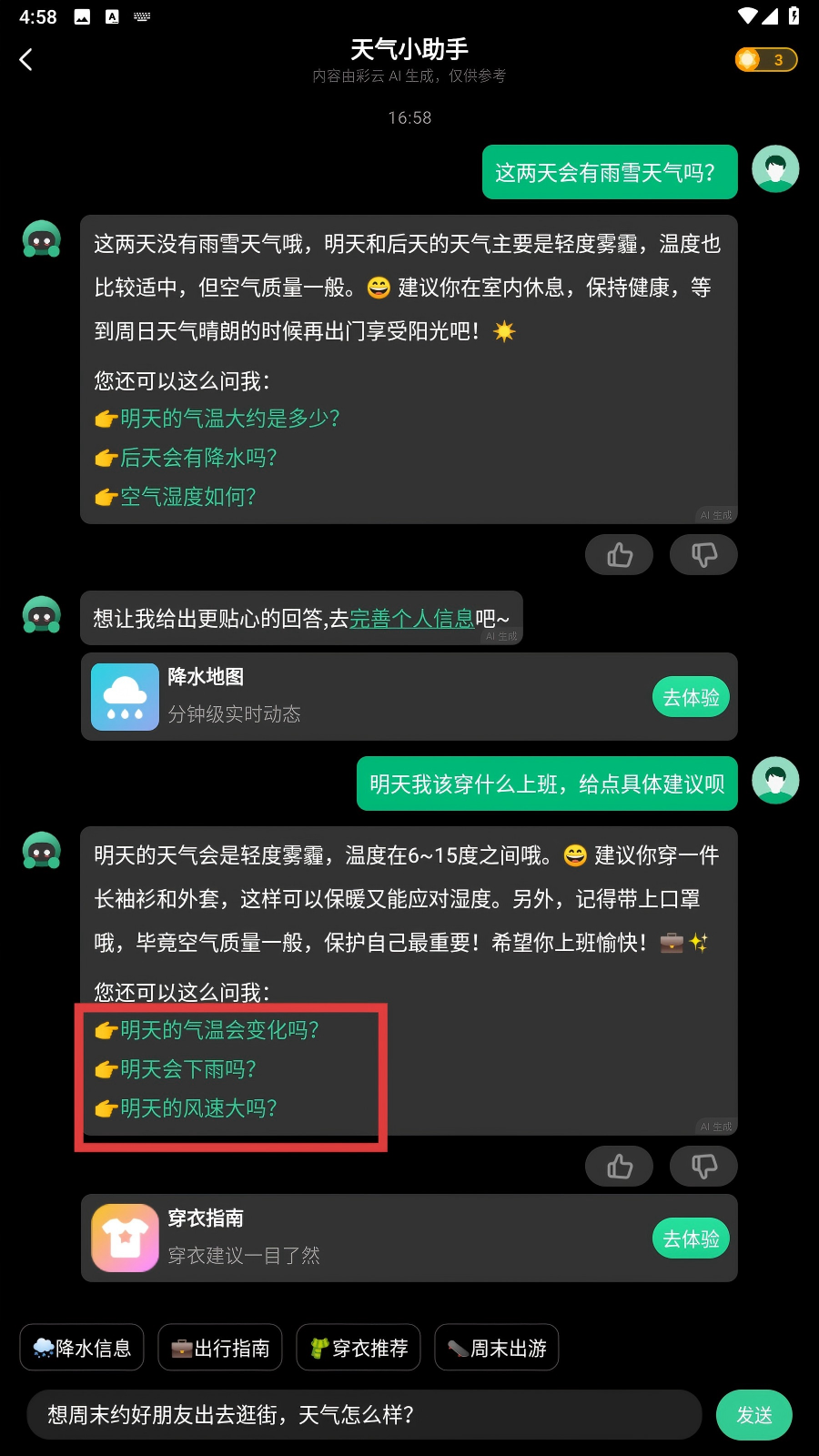Open the sun coin badge showing 3
The image size is (819, 1456).
click(x=766, y=60)
